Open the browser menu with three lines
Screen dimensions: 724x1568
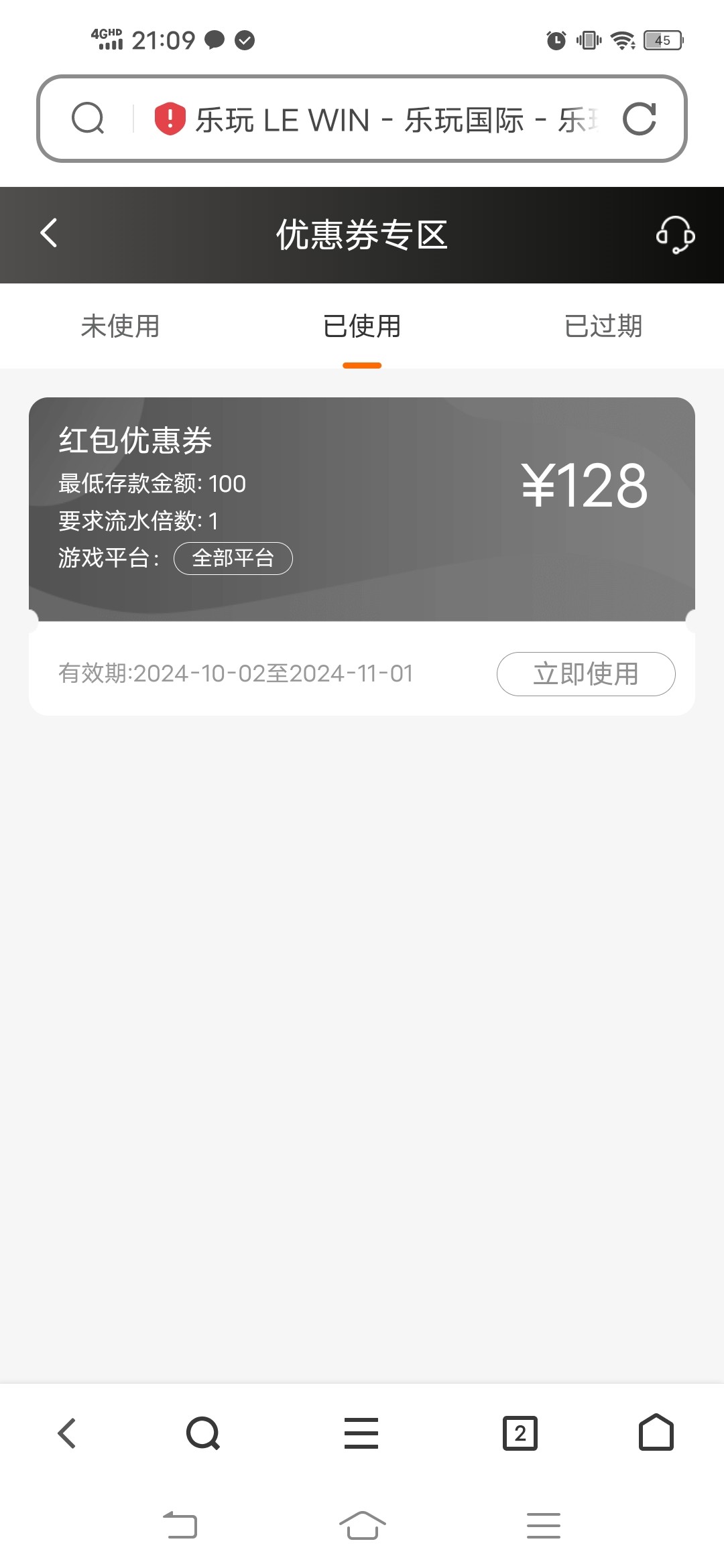click(361, 1433)
